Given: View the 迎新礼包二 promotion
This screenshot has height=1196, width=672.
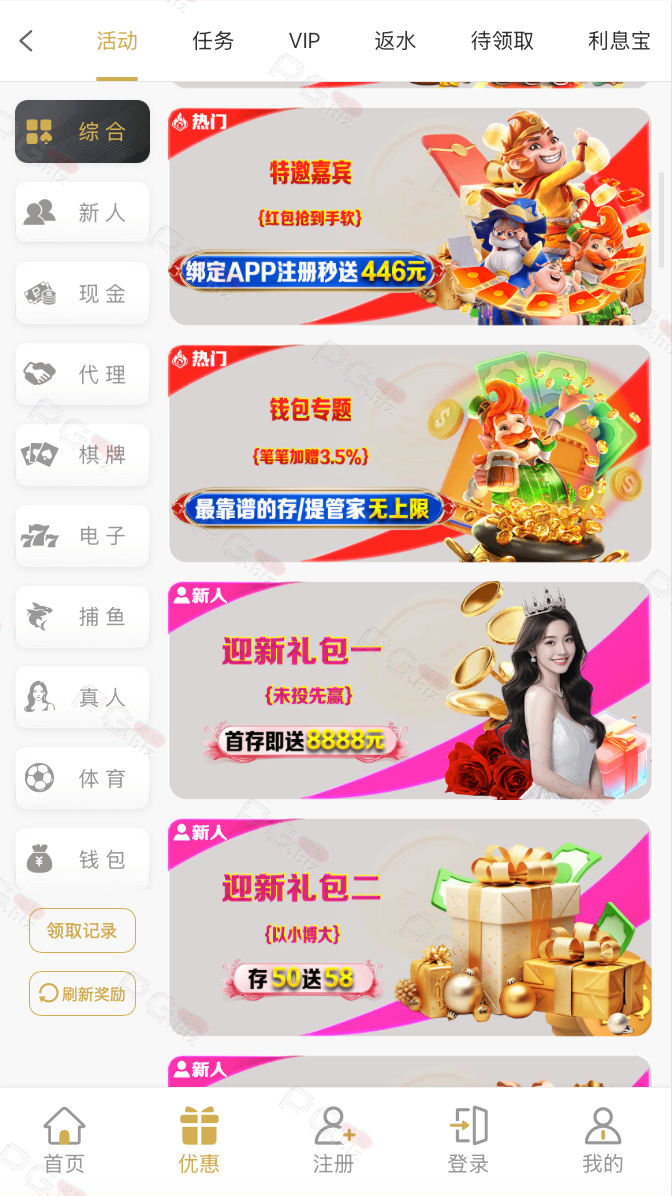Looking at the screenshot, I should [x=410, y=927].
